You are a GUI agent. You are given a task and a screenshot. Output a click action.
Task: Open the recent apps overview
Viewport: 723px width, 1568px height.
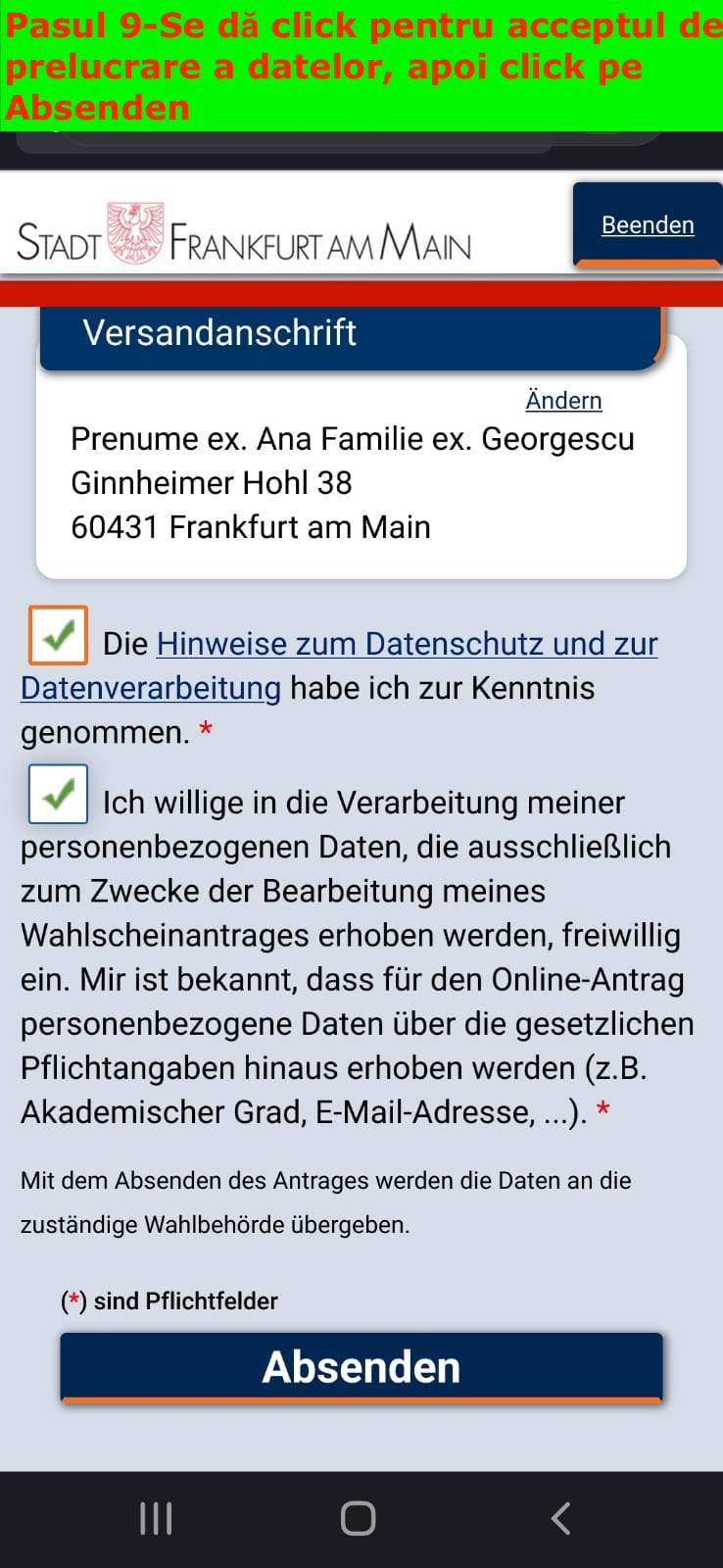pos(157,1518)
